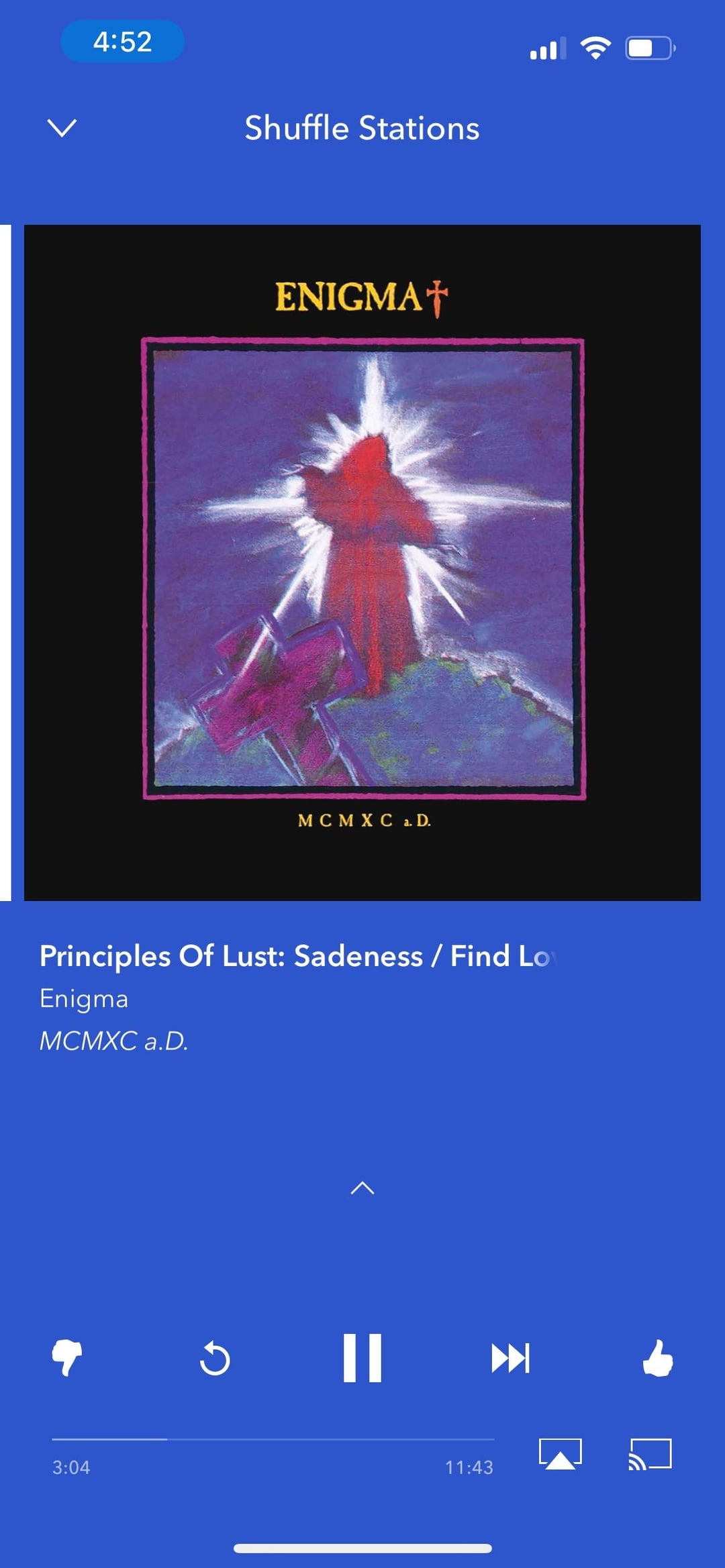Thumb down the current Enigma track

coord(67,1358)
